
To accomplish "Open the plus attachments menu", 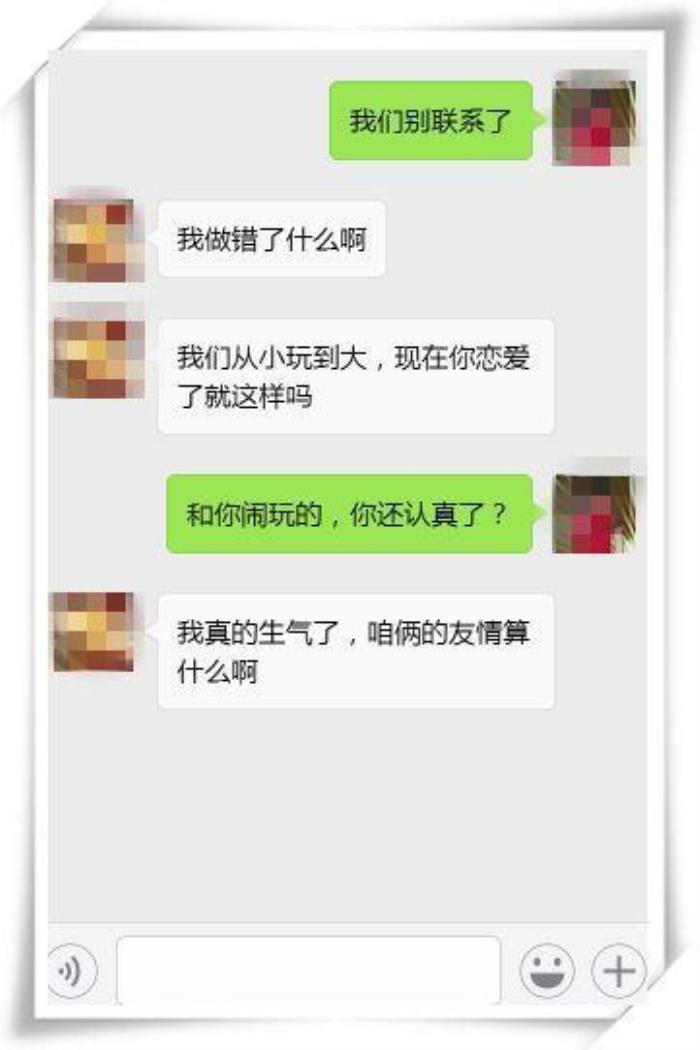I will pyautogui.click(x=619, y=970).
